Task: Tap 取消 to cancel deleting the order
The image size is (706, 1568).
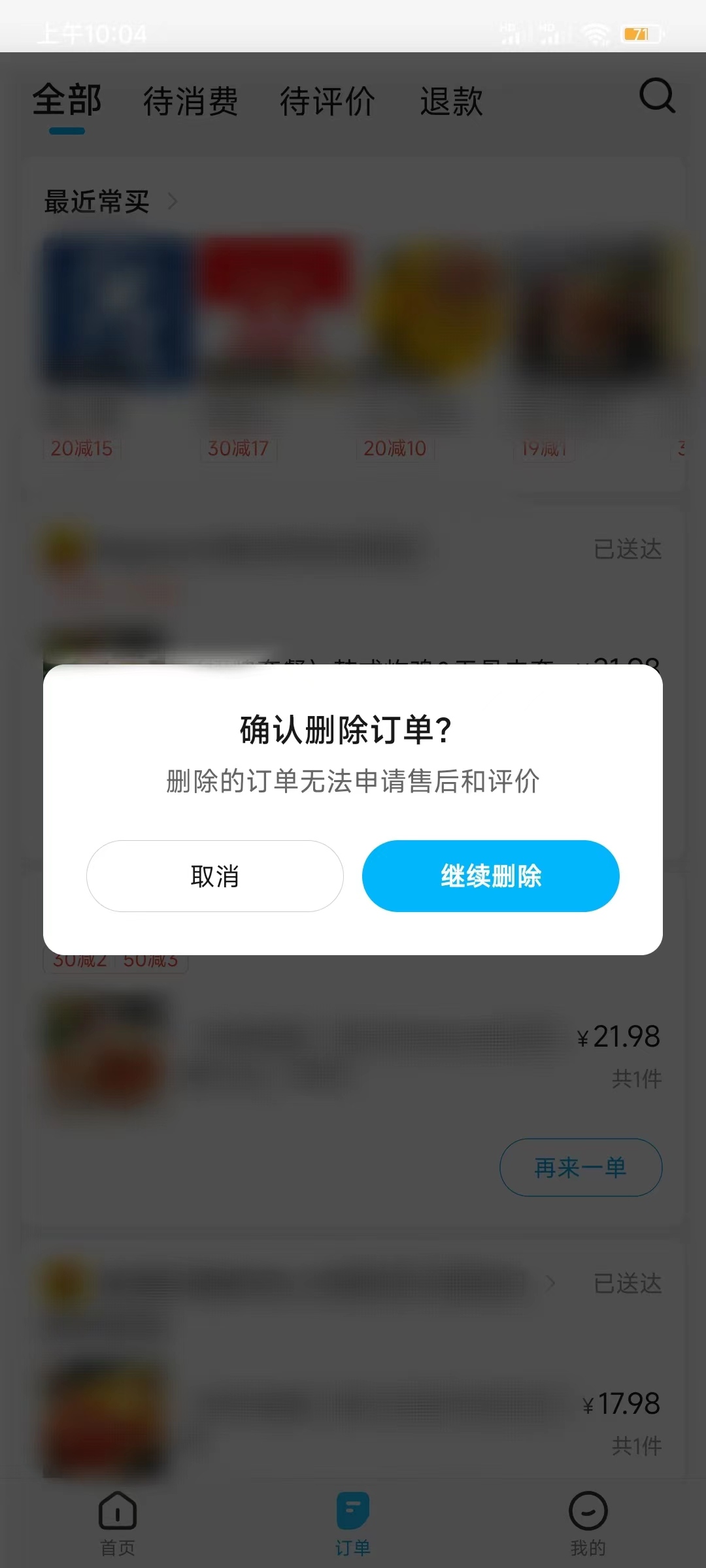Action: pos(215,876)
